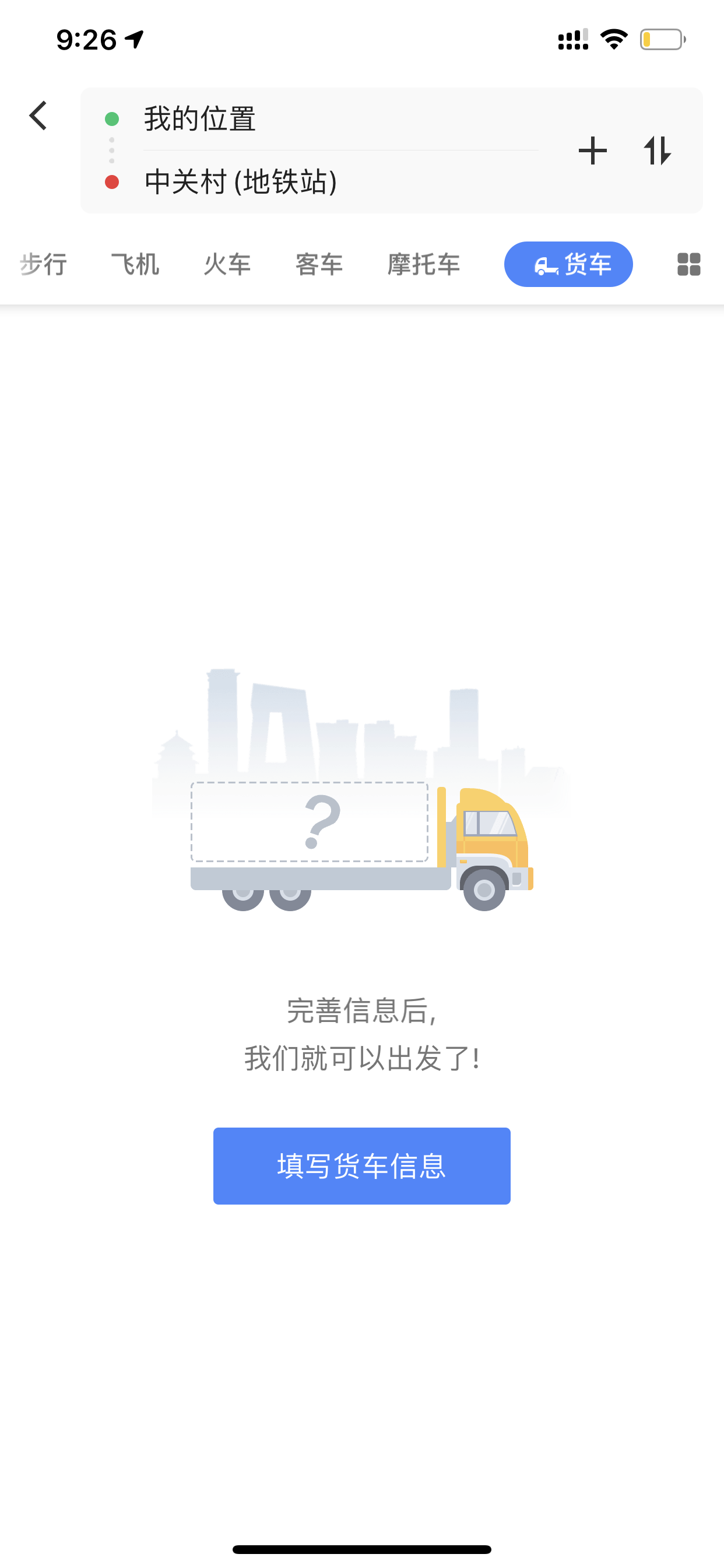Tap the 填写货车信息 button
This screenshot has width=724, height=1568.
pyautogui.click(x=361, y=1165)
